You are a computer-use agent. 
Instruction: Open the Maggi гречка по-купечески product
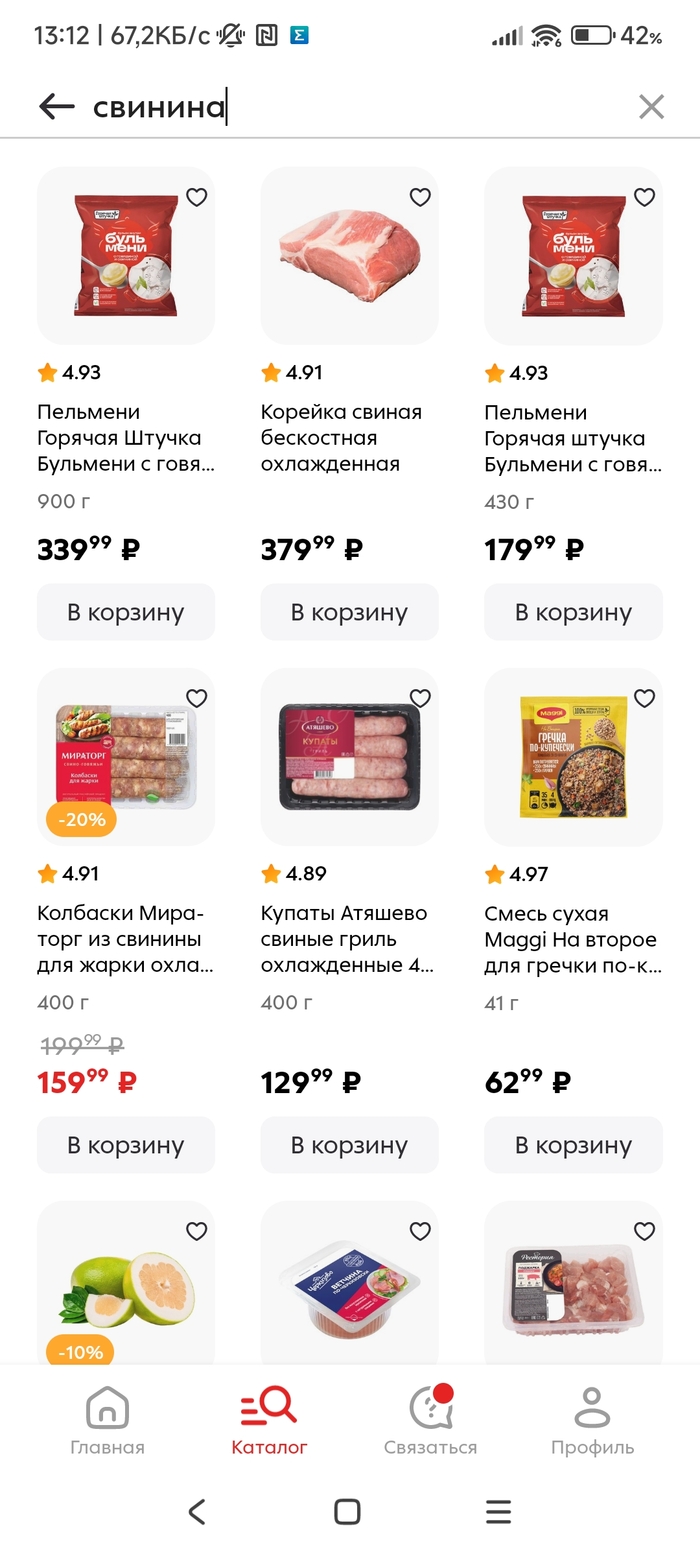tap(573, 757)
